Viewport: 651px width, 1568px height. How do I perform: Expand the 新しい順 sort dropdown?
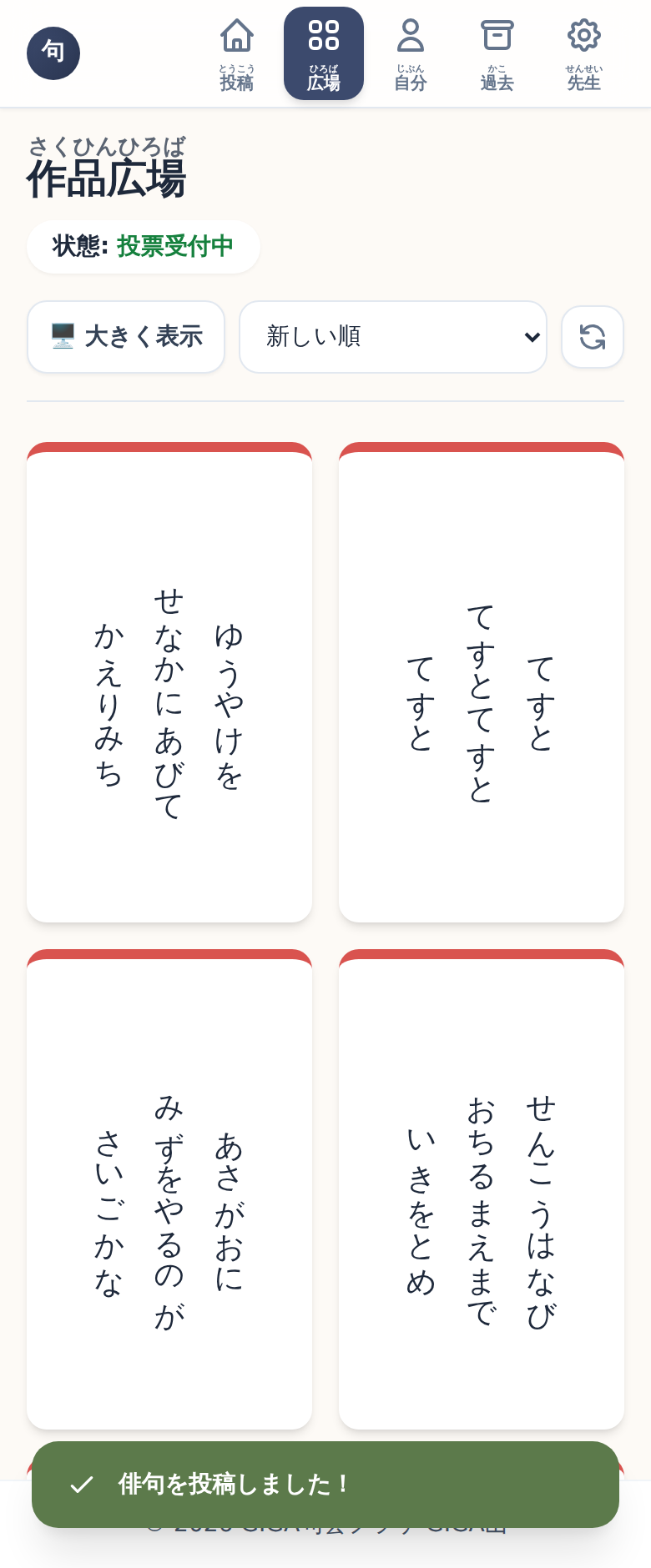(x=393, y=337)
